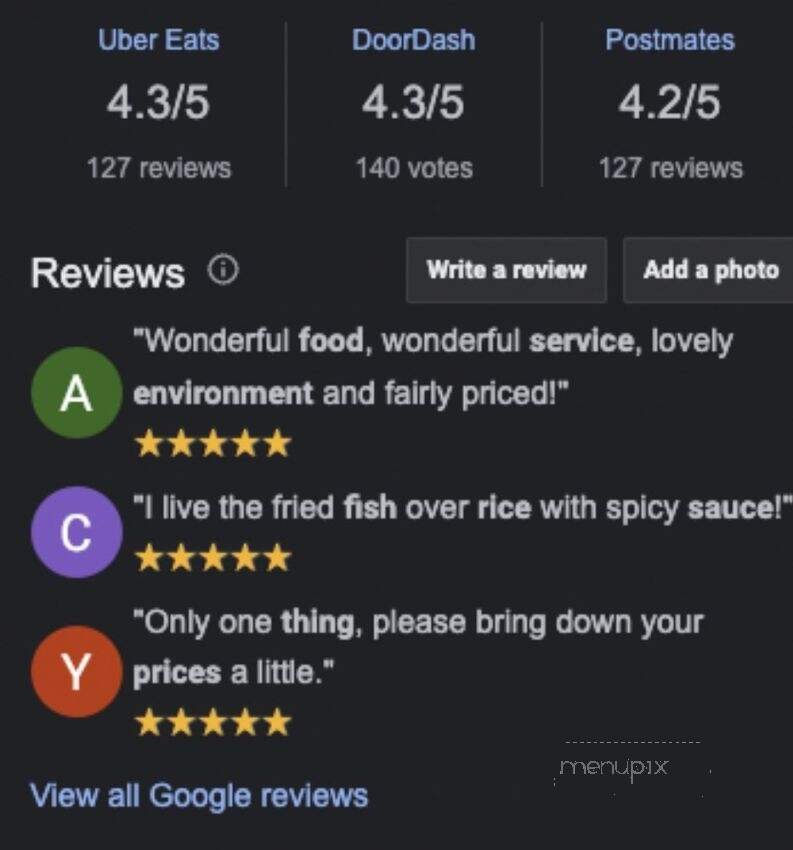
Task: Click the third star under reviewer Y's comment
Action: click(213, 721)
